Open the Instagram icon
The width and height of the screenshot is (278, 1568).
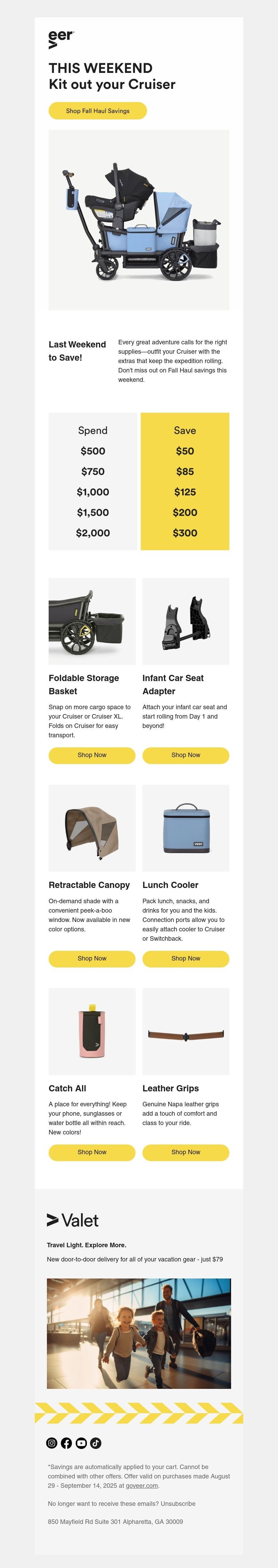coord(52,1443)
